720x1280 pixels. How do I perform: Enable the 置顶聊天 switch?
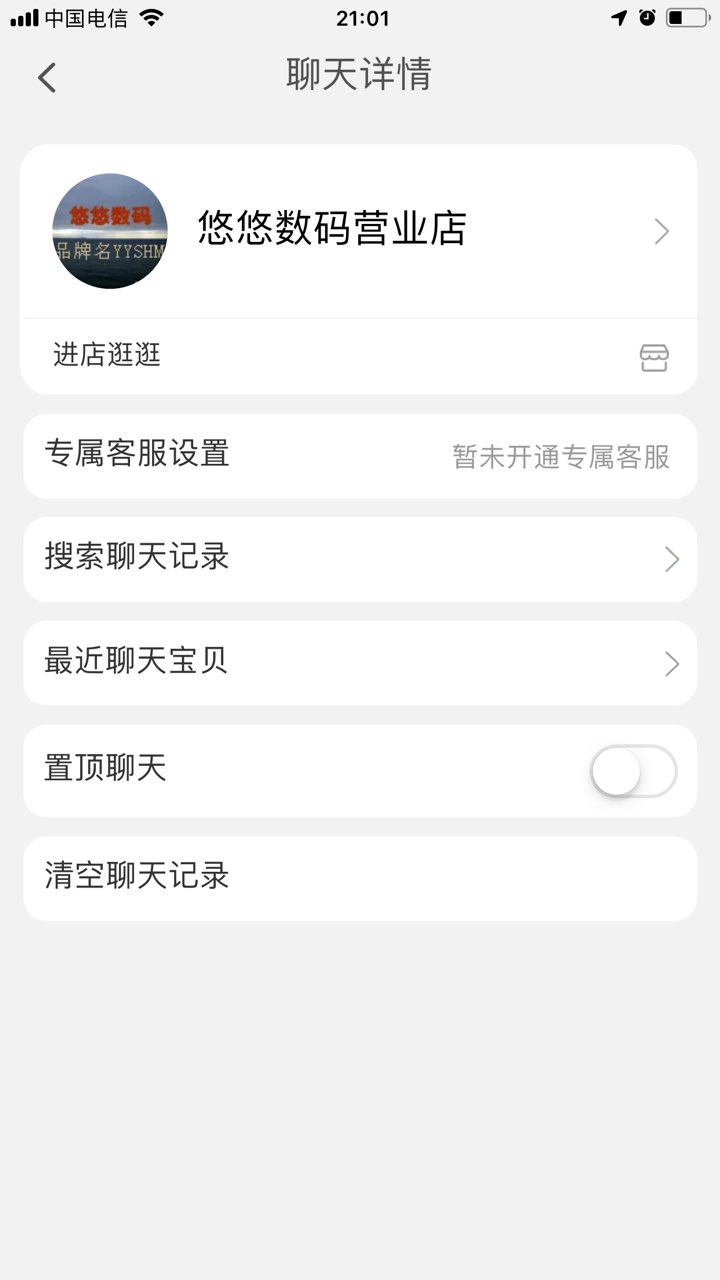tap(633, 771)
